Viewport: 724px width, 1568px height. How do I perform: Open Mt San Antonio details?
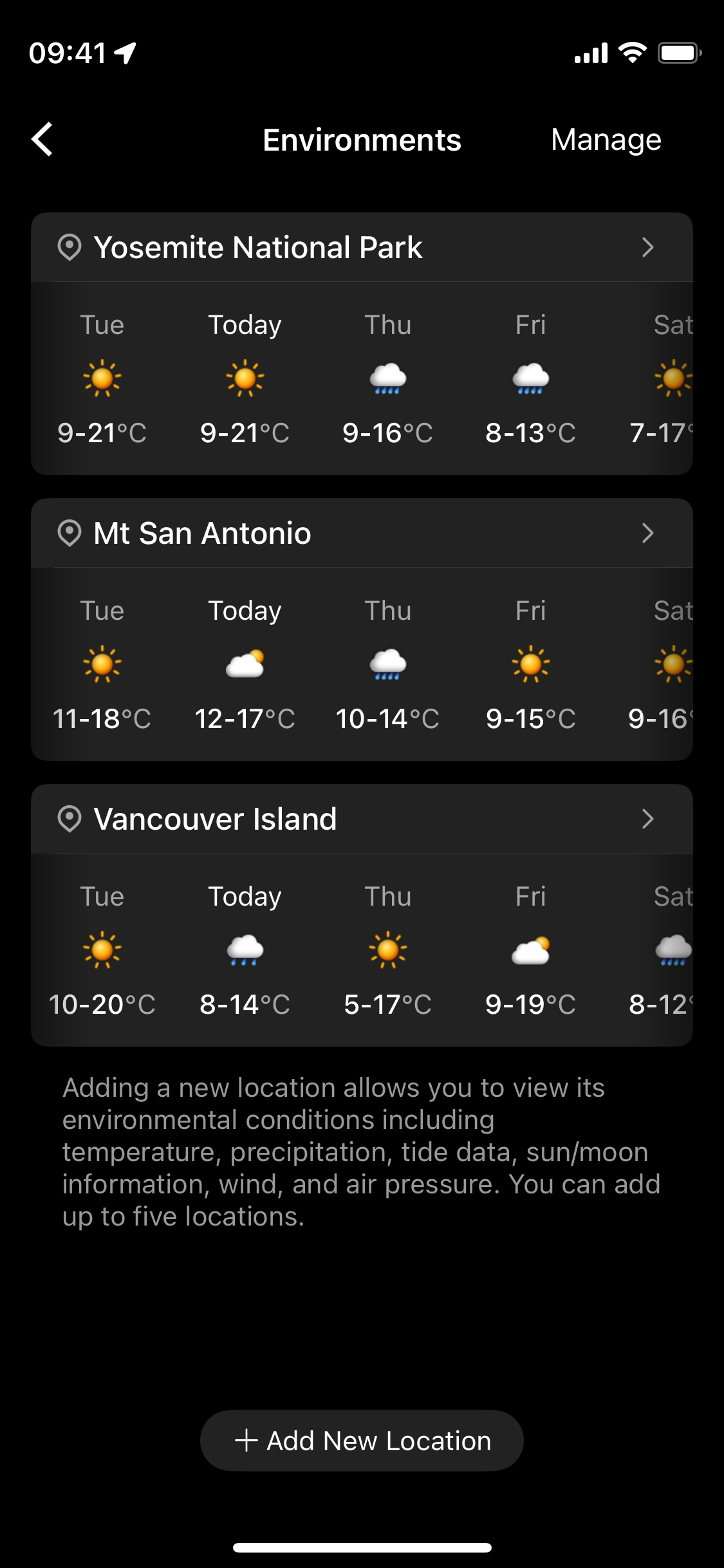coord(361,534)
